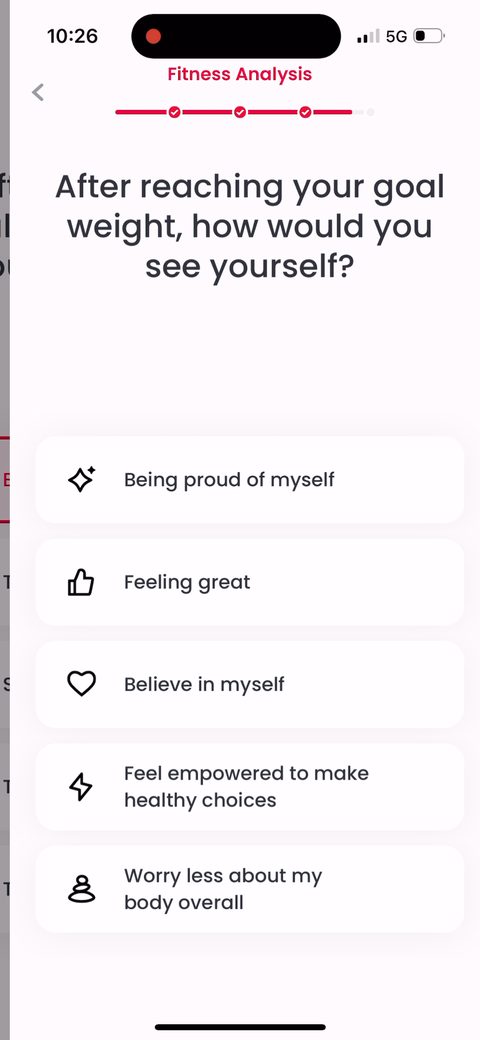The height and width of the screenshot is (1040, 480).
Task: Choose "Worry less about my body overall"
Action: 249,889
